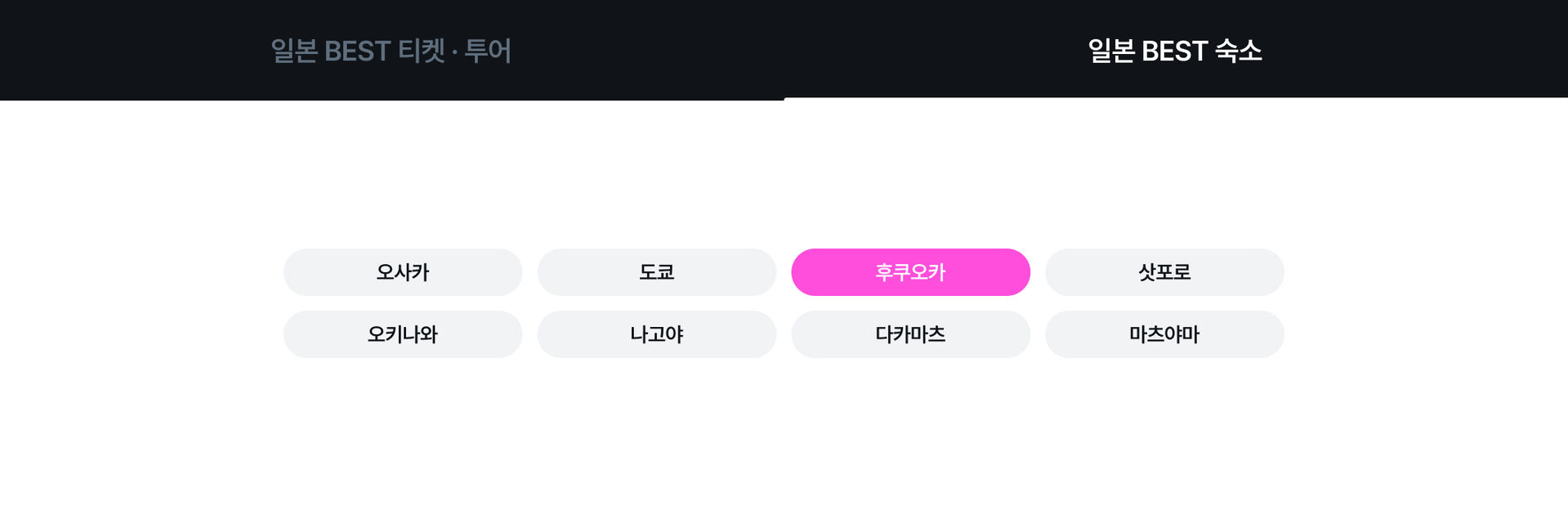Tap the 도쿄 chip
This screenshot has width=1568, height=506.
pyautogui.click(x=656, y=272)
